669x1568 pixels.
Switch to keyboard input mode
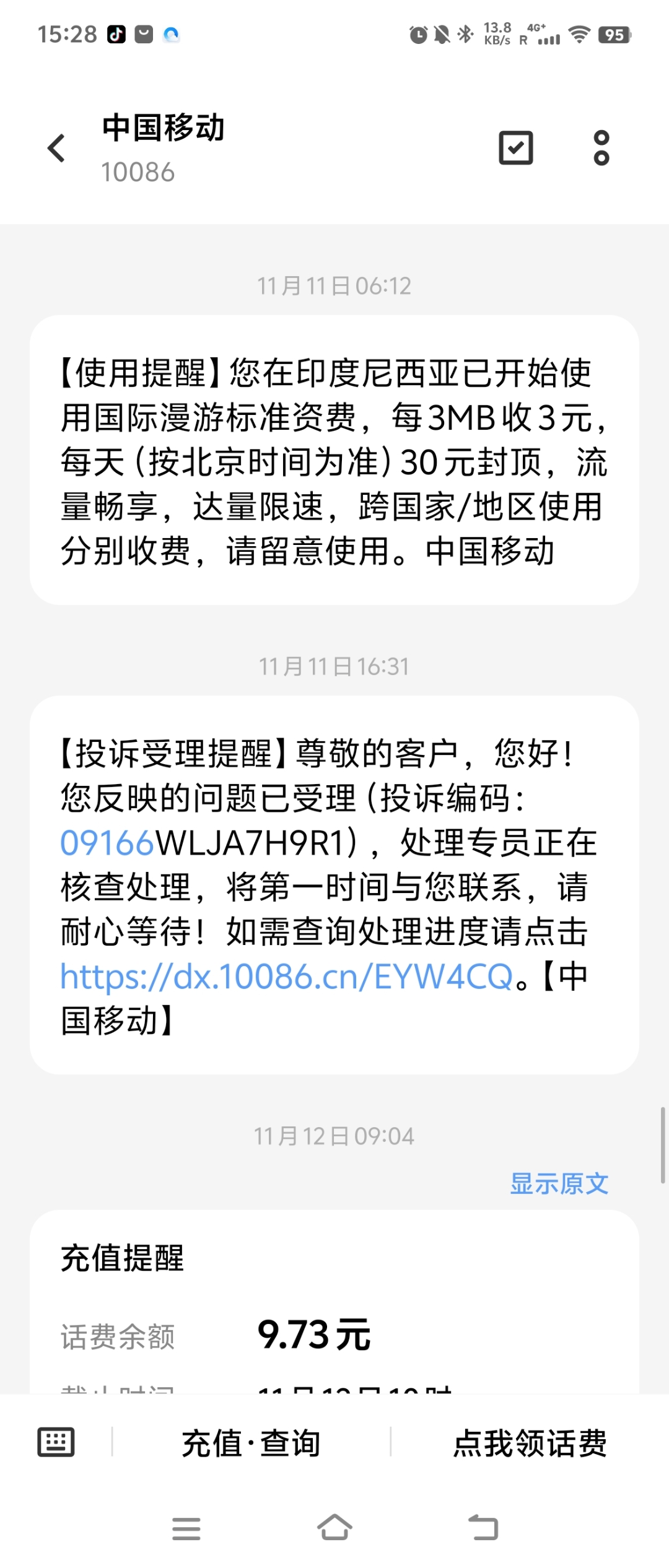pos(56,1442)
